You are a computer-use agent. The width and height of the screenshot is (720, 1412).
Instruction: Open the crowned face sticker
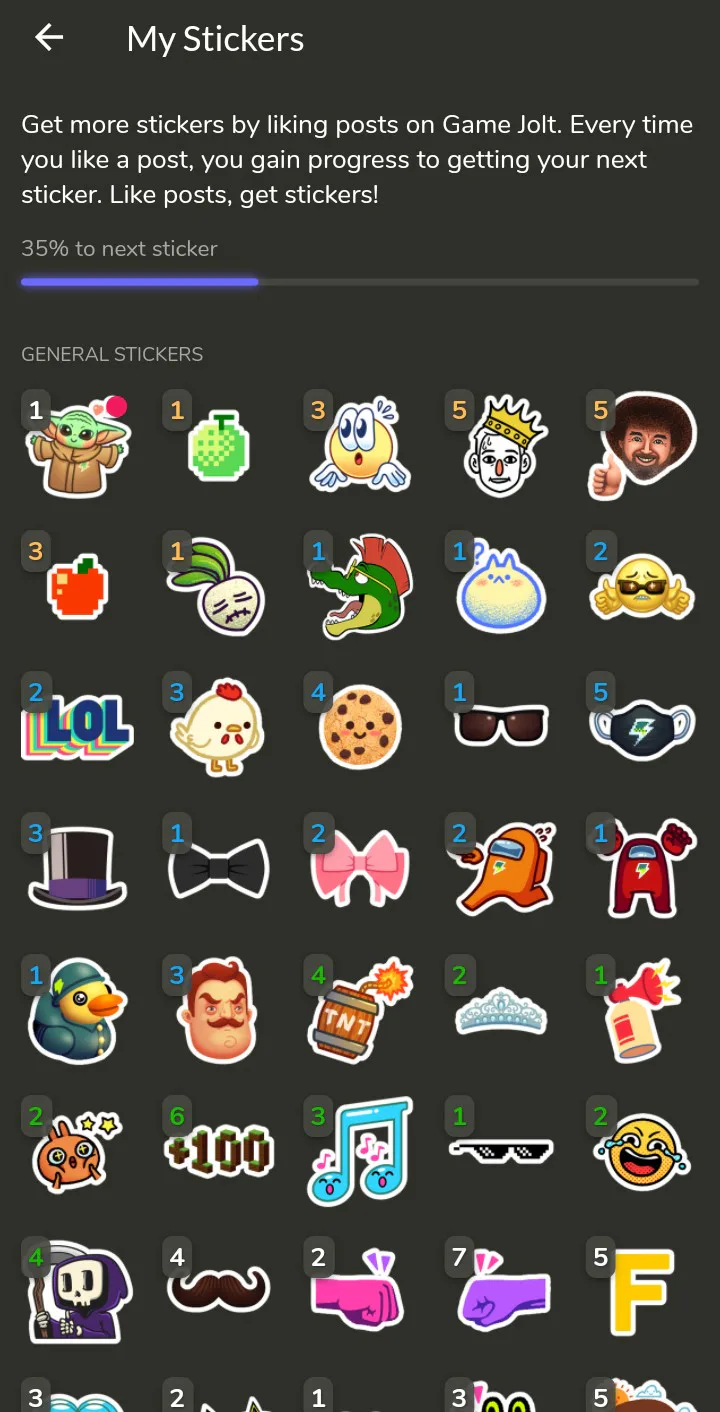(502, 445)
